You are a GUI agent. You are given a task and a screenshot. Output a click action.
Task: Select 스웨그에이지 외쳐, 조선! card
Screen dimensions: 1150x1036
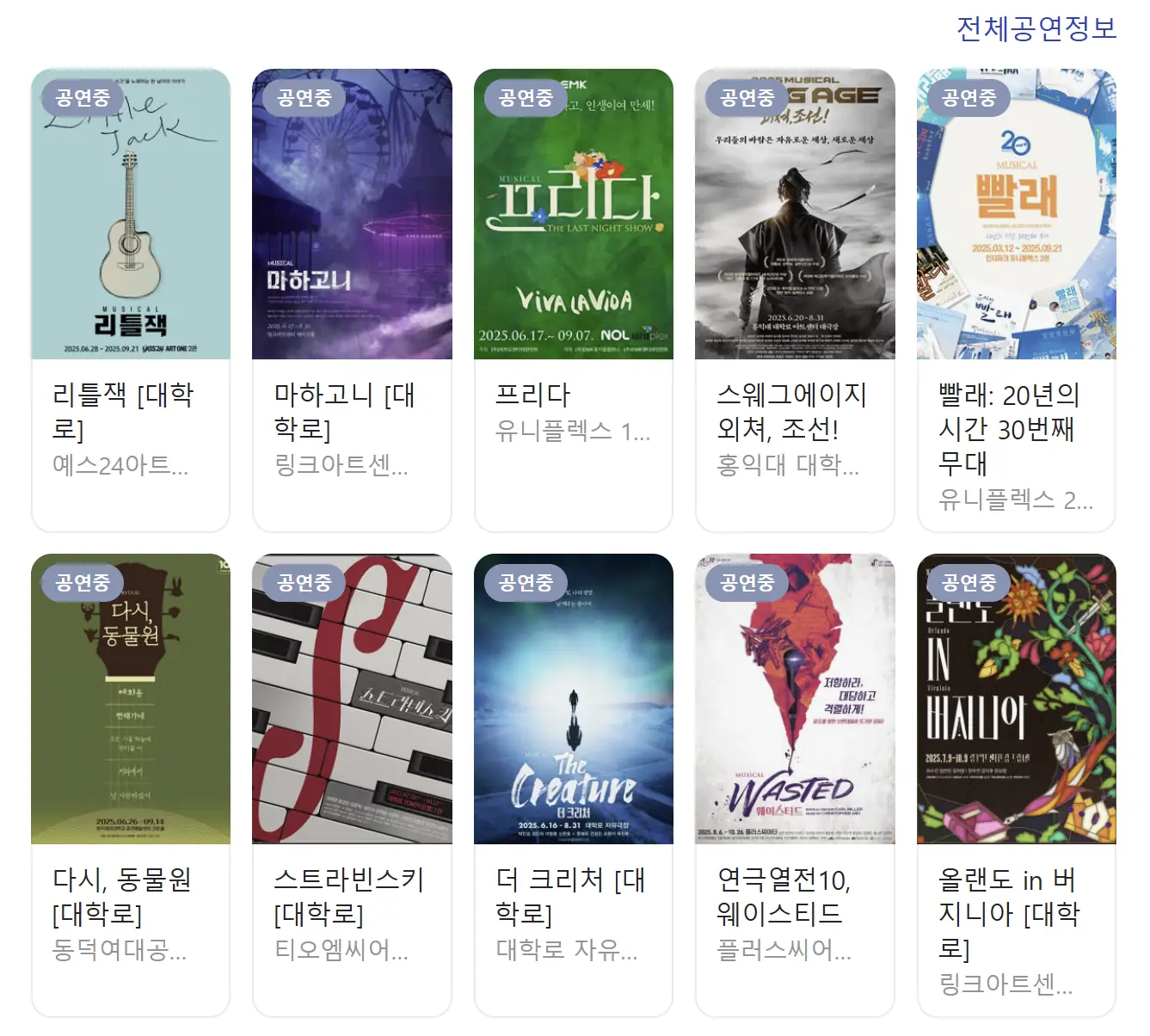[795, 300]
